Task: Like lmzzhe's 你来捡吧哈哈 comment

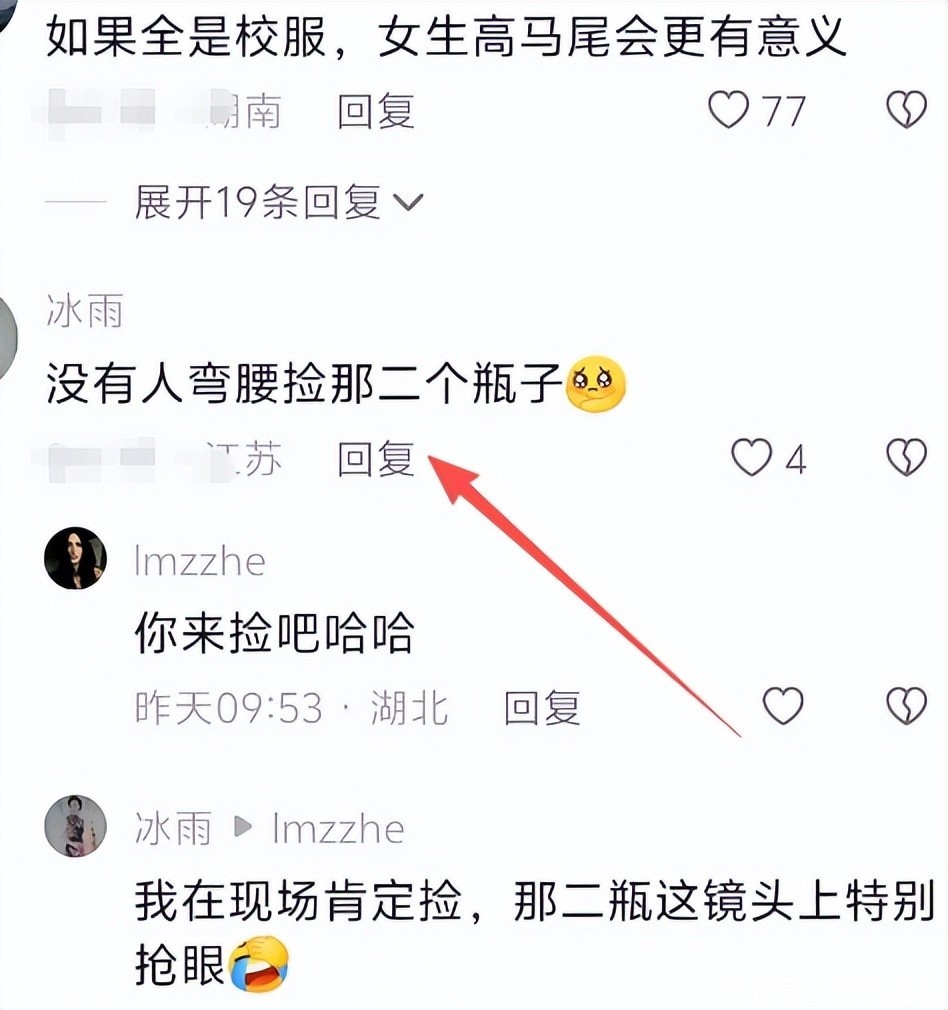Action: (x=783, y=706)
